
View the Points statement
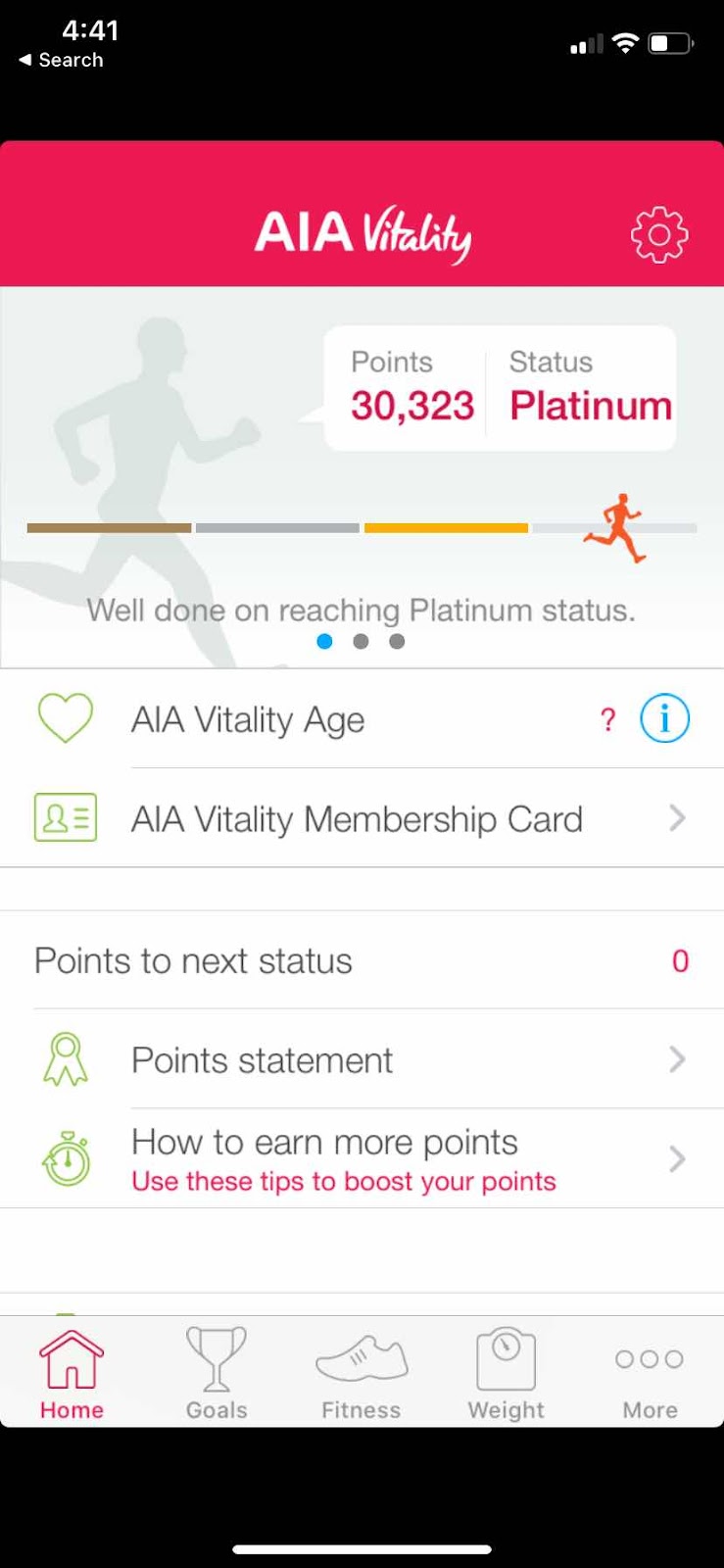pos(263,1060)
